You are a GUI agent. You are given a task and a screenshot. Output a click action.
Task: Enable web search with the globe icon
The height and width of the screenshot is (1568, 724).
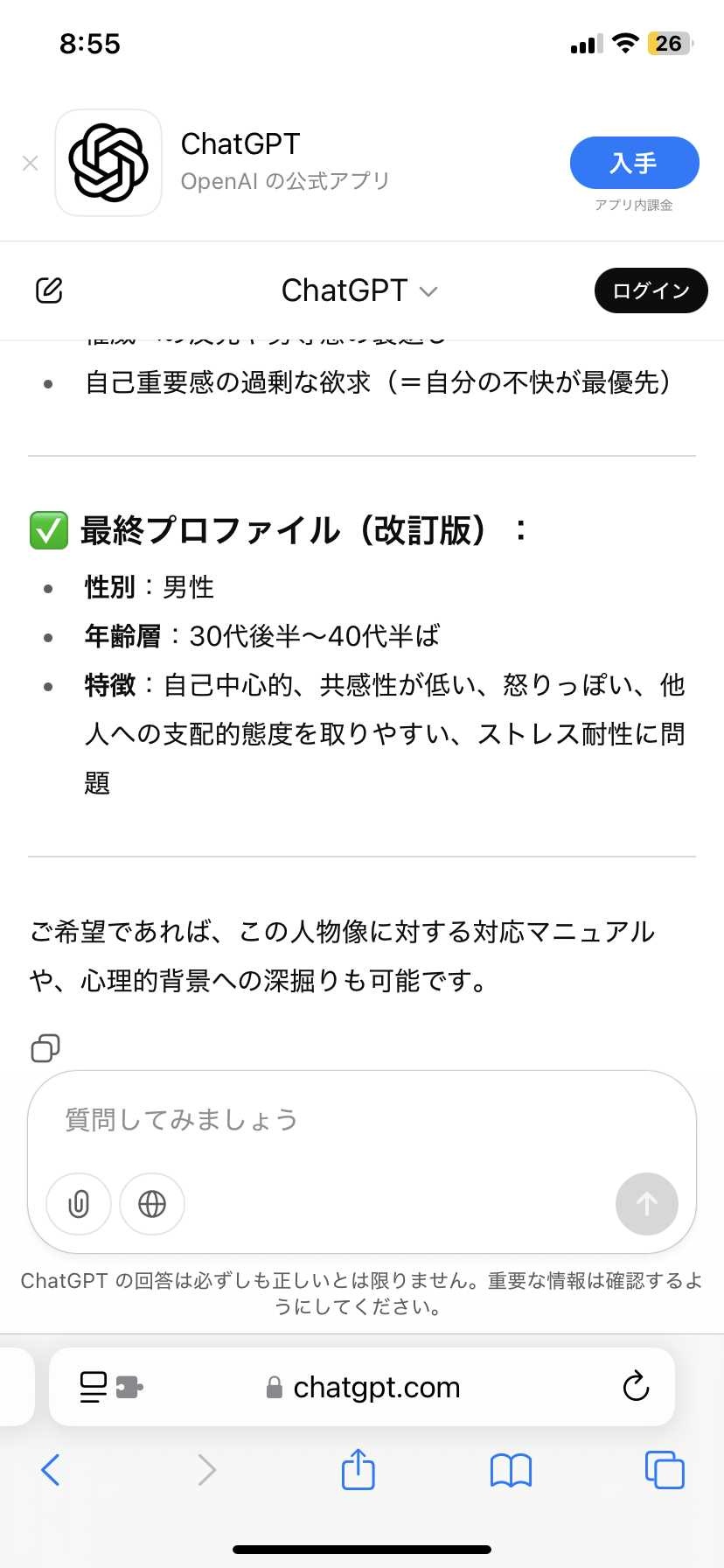pyautogui.click(x=152, y=1204)
